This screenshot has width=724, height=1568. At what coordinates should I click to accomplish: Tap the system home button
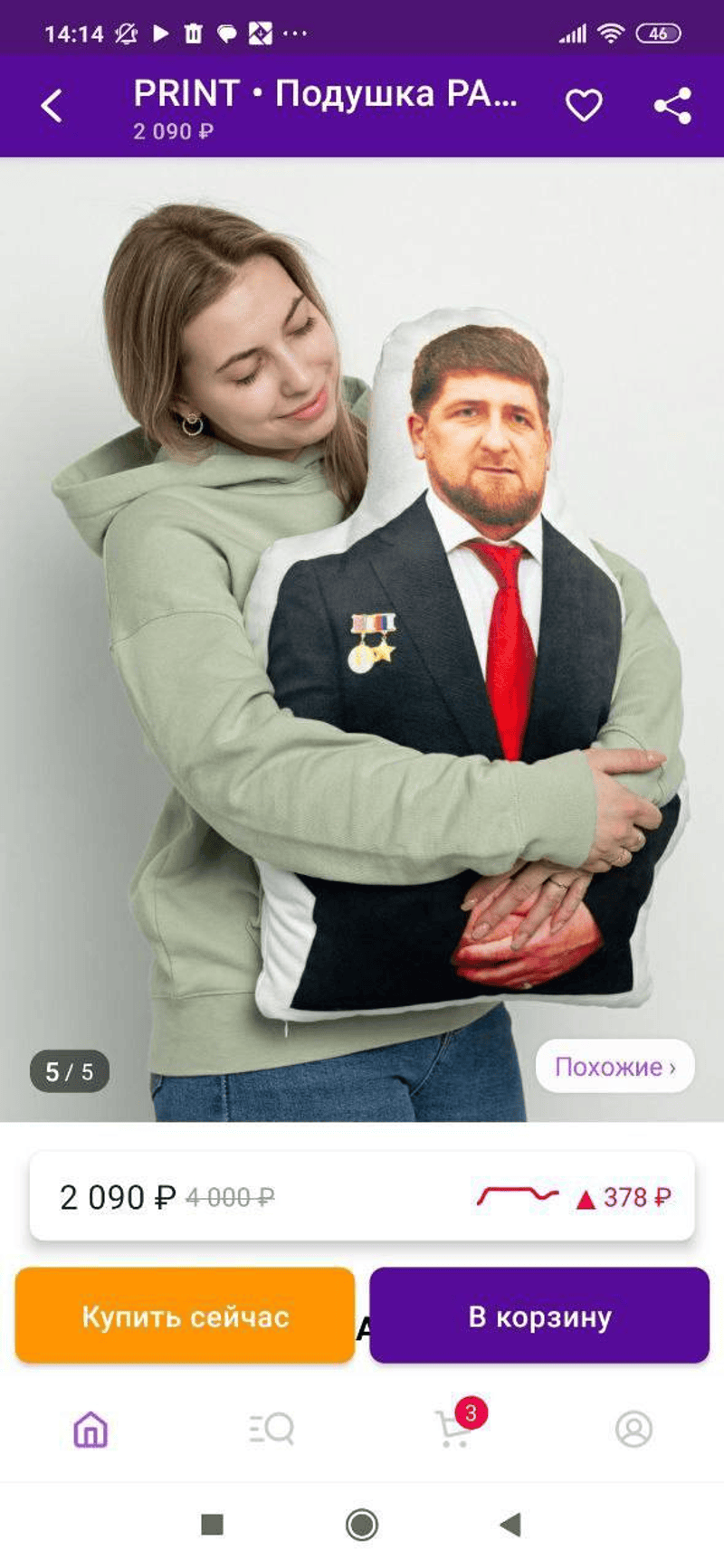point(362,1525)
